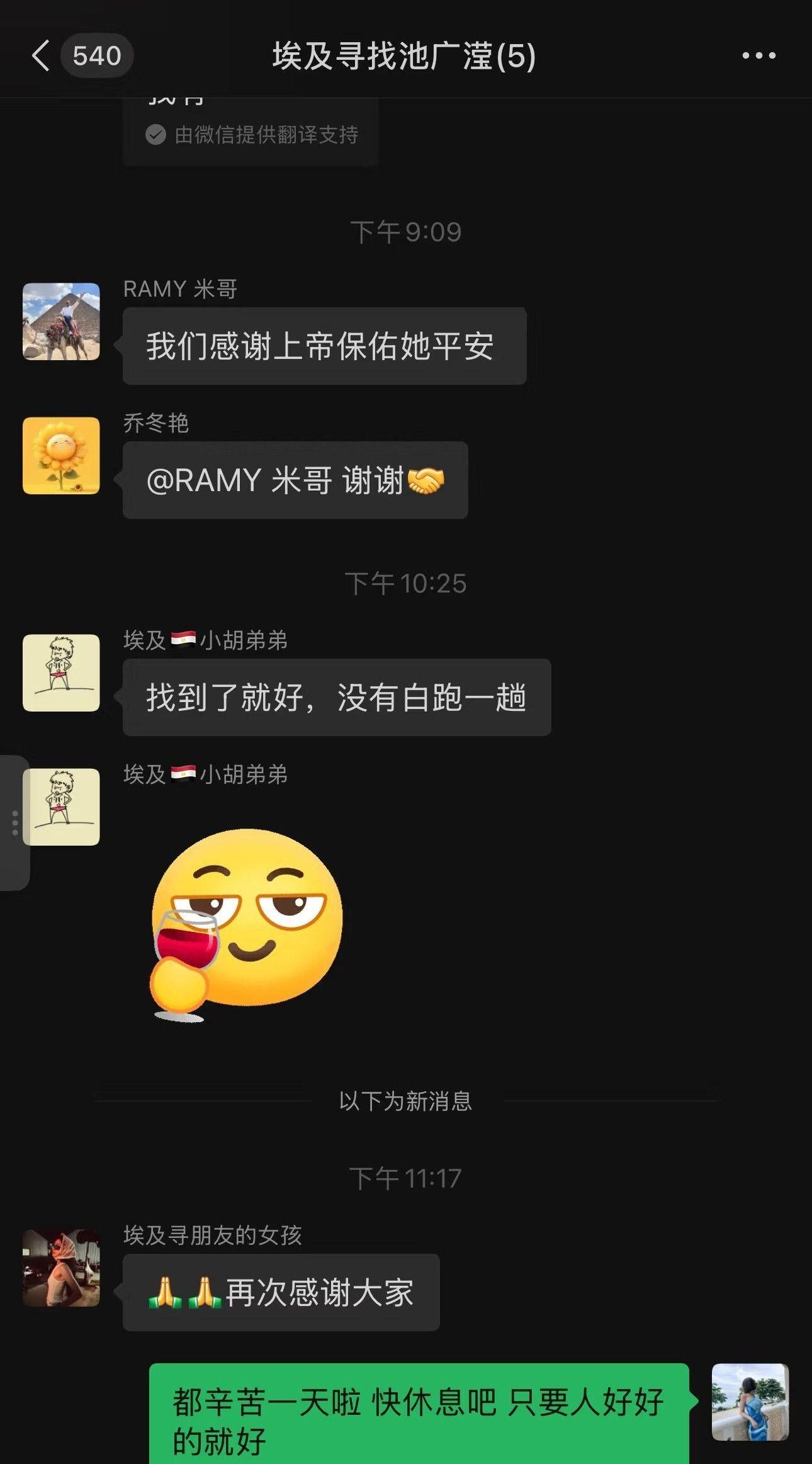This screenshot has height=1464, width=812.
Task: Open the side handle with three dots
Action: [x=14, y=823]
